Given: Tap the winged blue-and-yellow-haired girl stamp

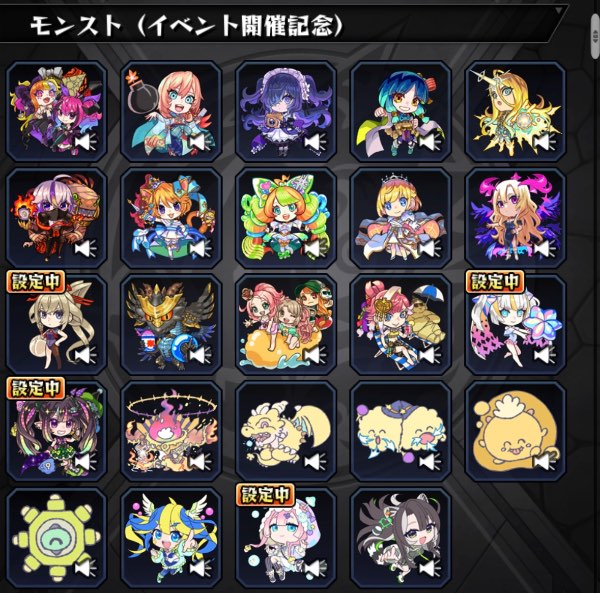Looking at the screenshot, I should (171, 538).
